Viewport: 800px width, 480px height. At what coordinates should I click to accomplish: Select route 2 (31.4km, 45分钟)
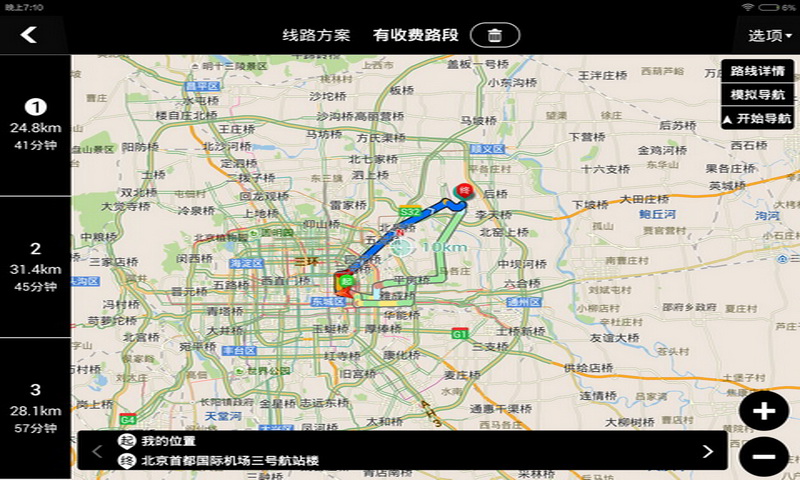click(x=35, y=267)
